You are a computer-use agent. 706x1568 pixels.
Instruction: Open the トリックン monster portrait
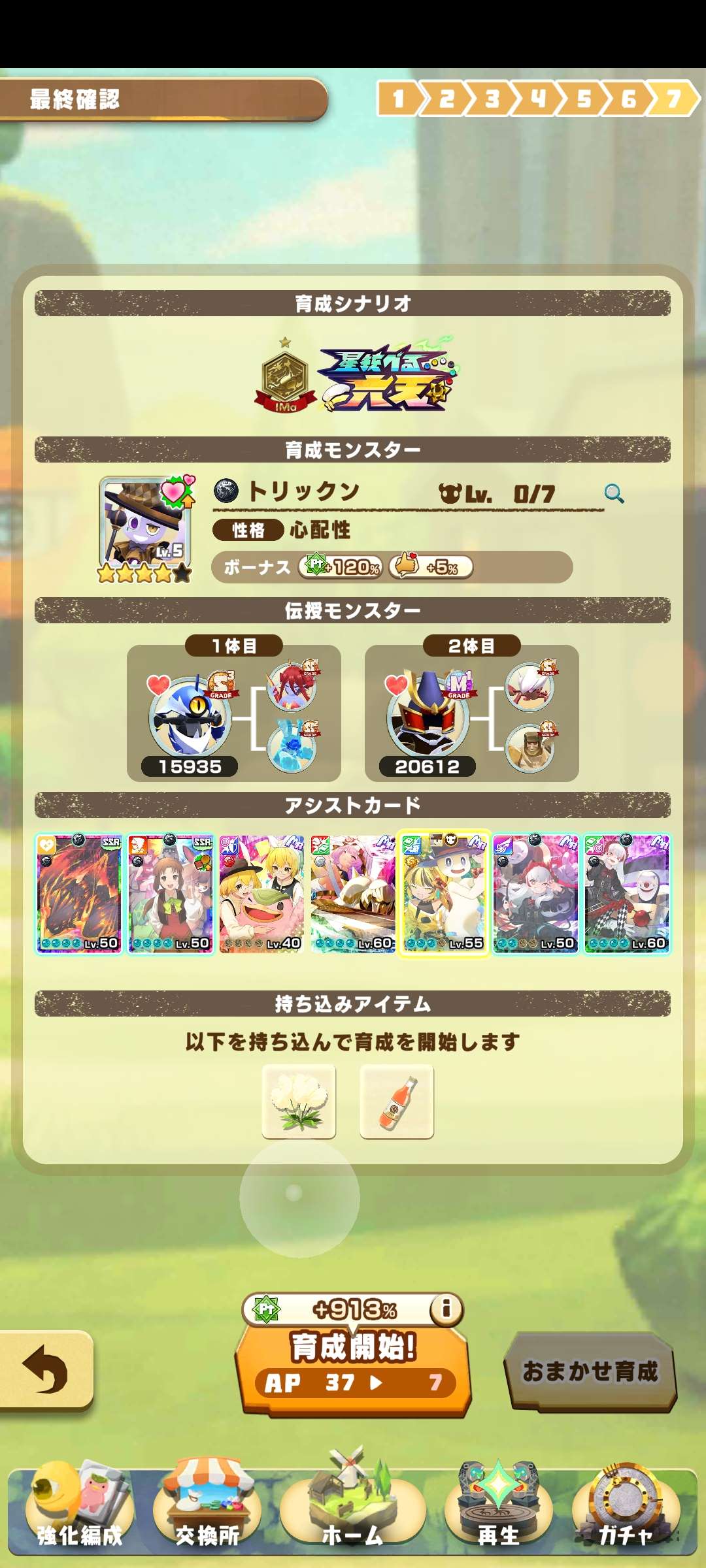click(x=145, y=528)
